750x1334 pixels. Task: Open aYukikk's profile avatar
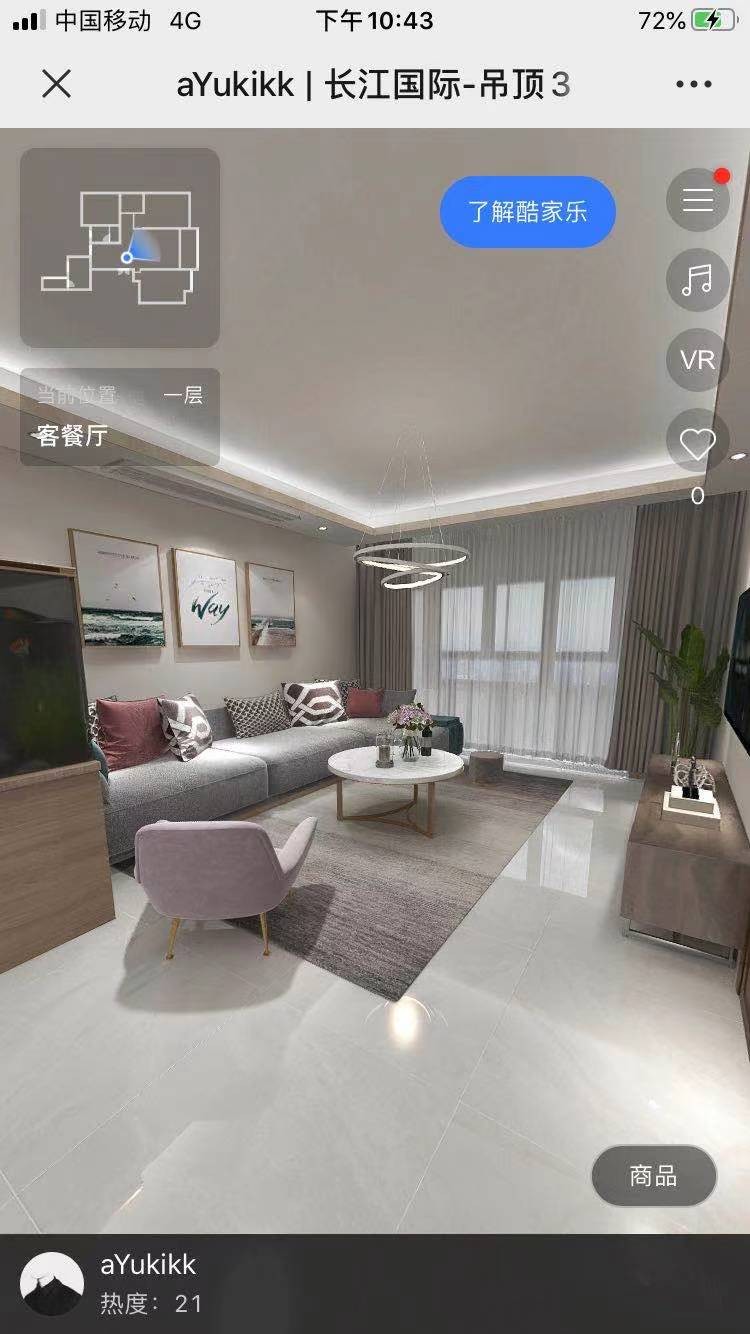[52, 1283]
